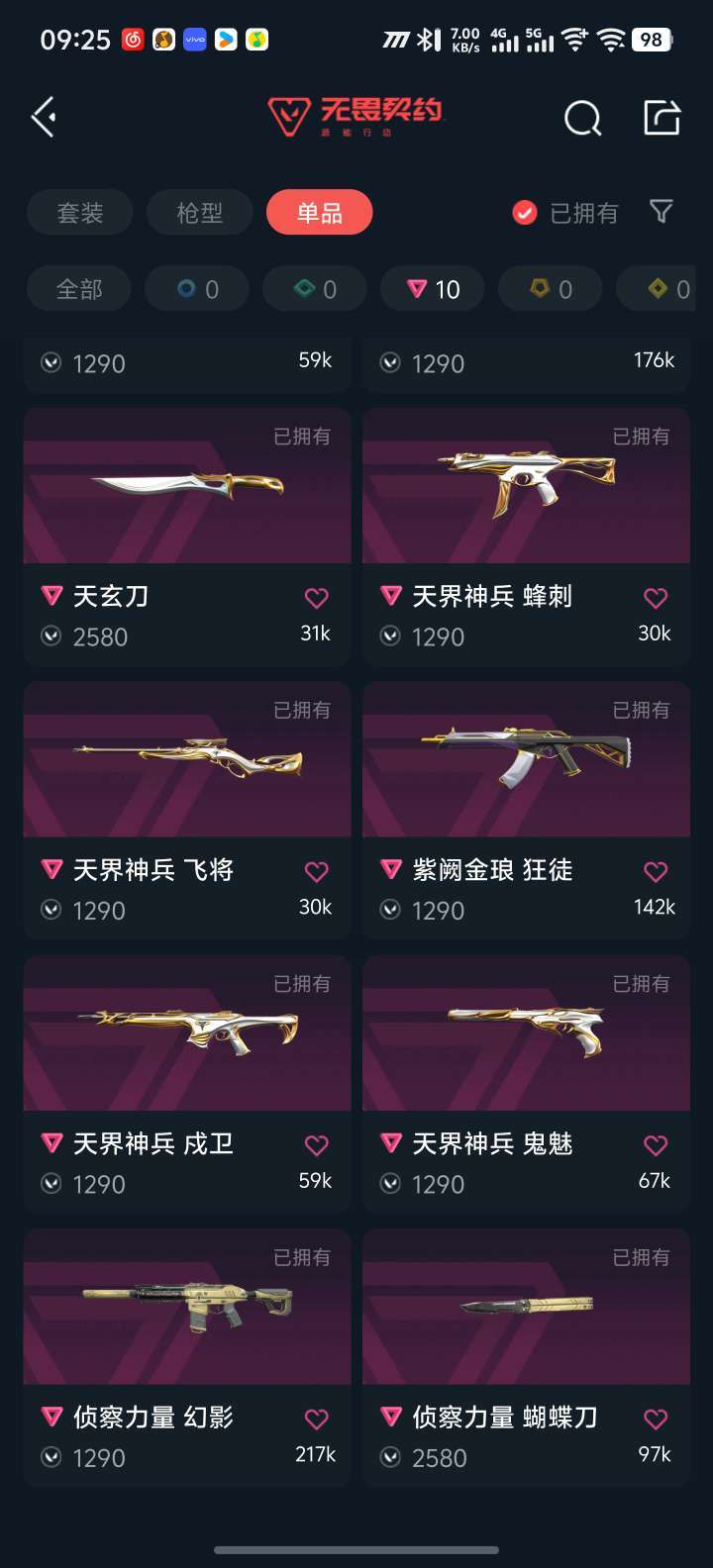Tap the share icon at top right

click(x=661, y=116)
